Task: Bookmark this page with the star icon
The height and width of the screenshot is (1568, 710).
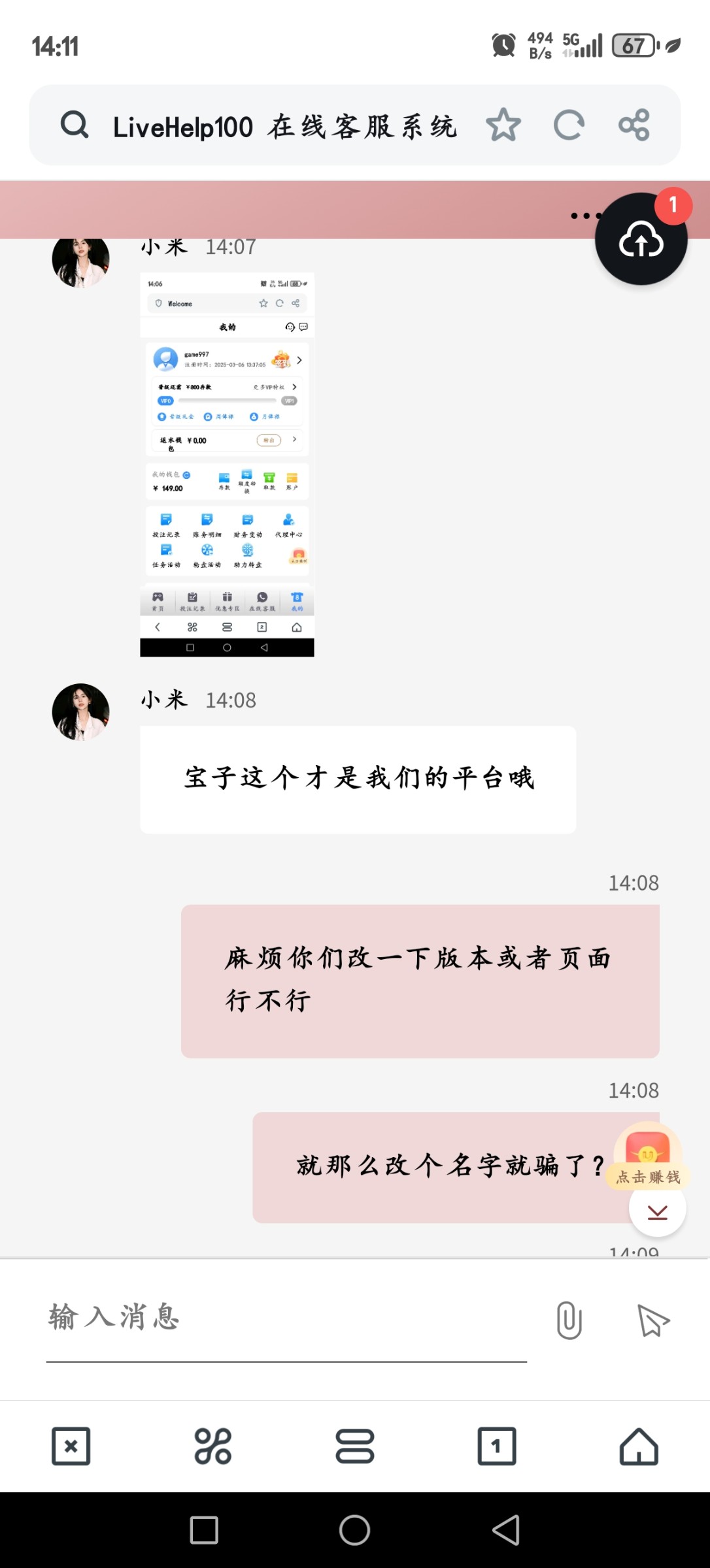Action: 503,125
